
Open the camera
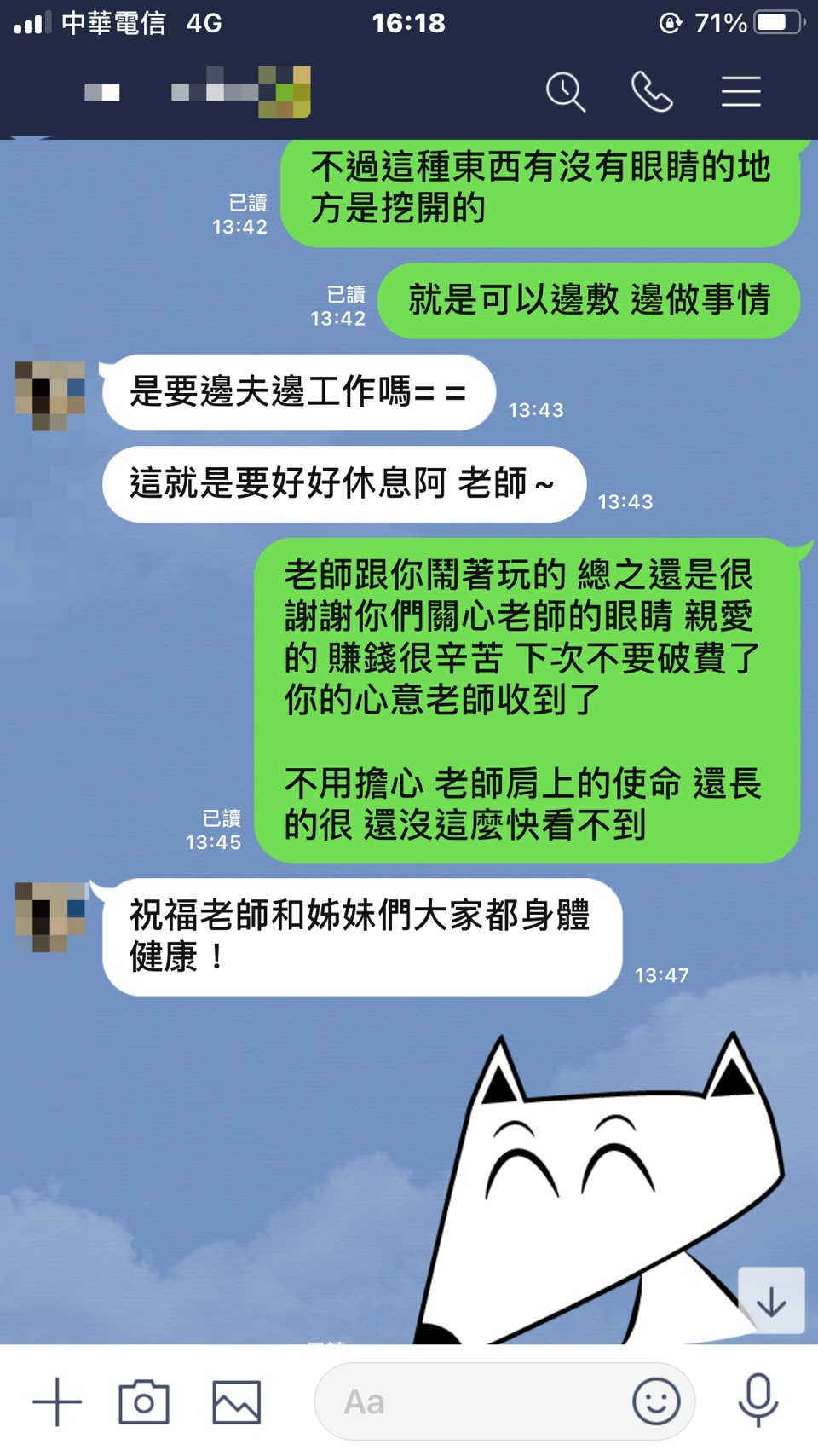144,1401
